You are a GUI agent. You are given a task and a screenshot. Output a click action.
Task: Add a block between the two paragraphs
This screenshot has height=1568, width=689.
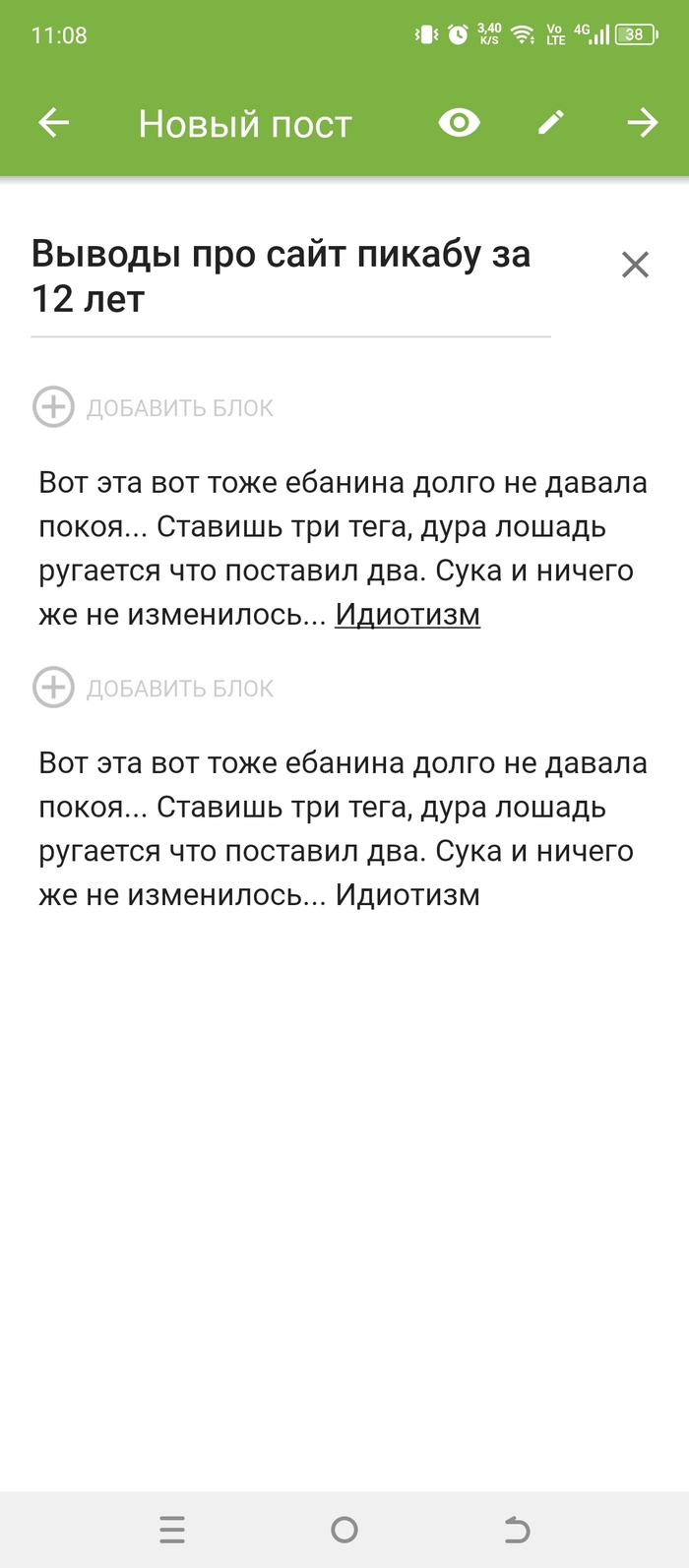click(x=153, y=688)
